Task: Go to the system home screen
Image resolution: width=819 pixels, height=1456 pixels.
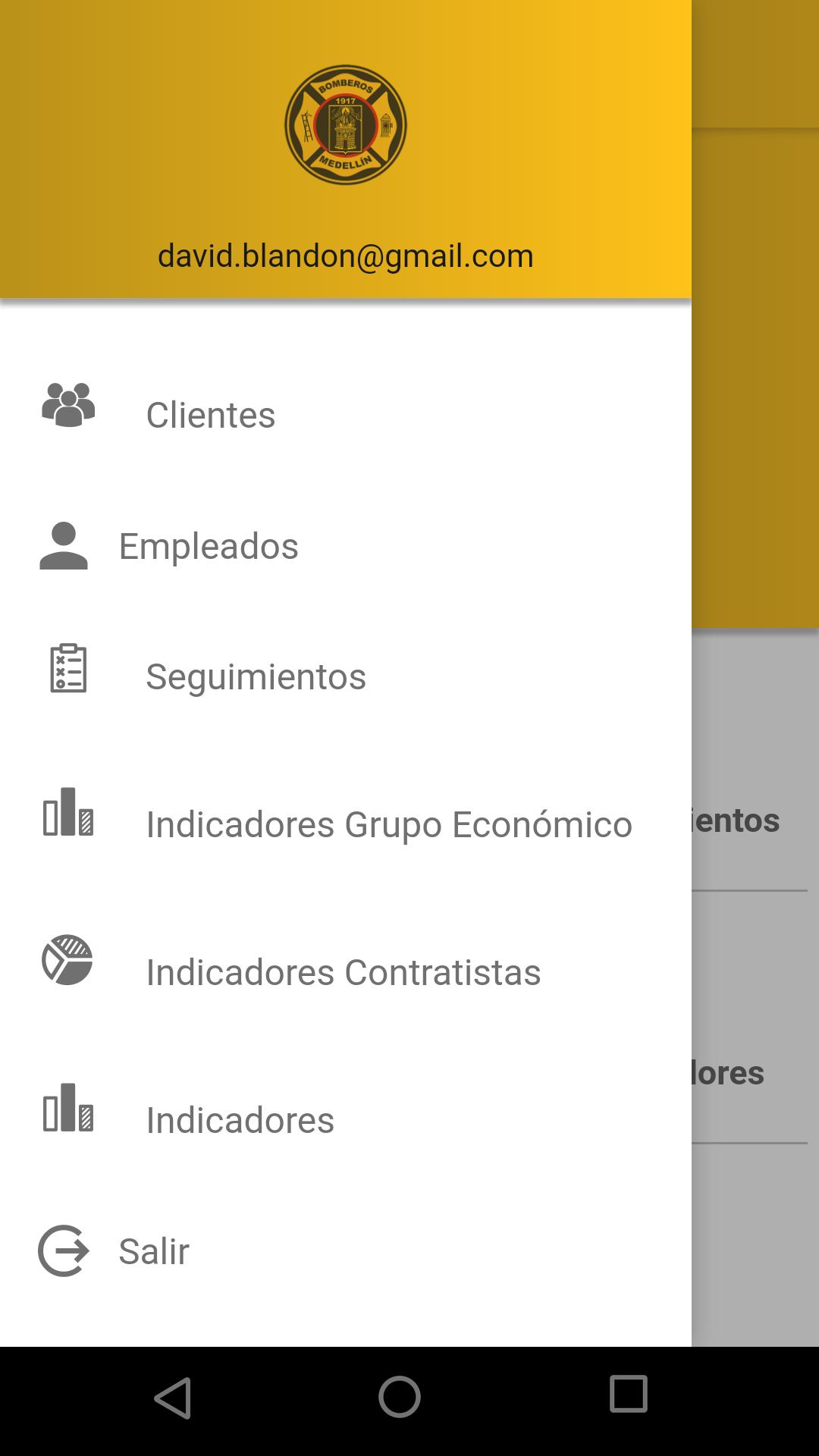Action: click(400, 1397)
